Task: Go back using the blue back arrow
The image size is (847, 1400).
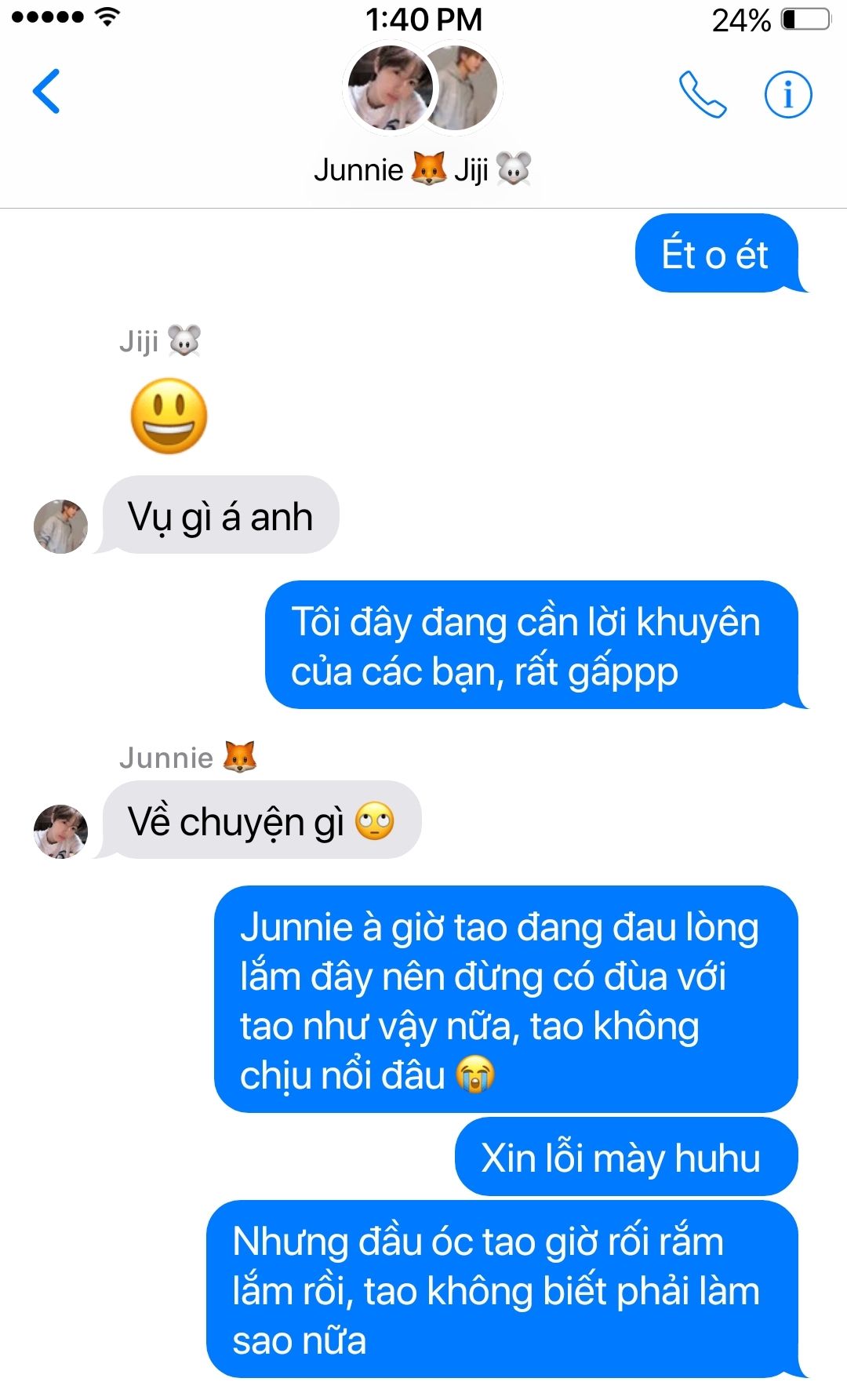Action: pos(46,92)
